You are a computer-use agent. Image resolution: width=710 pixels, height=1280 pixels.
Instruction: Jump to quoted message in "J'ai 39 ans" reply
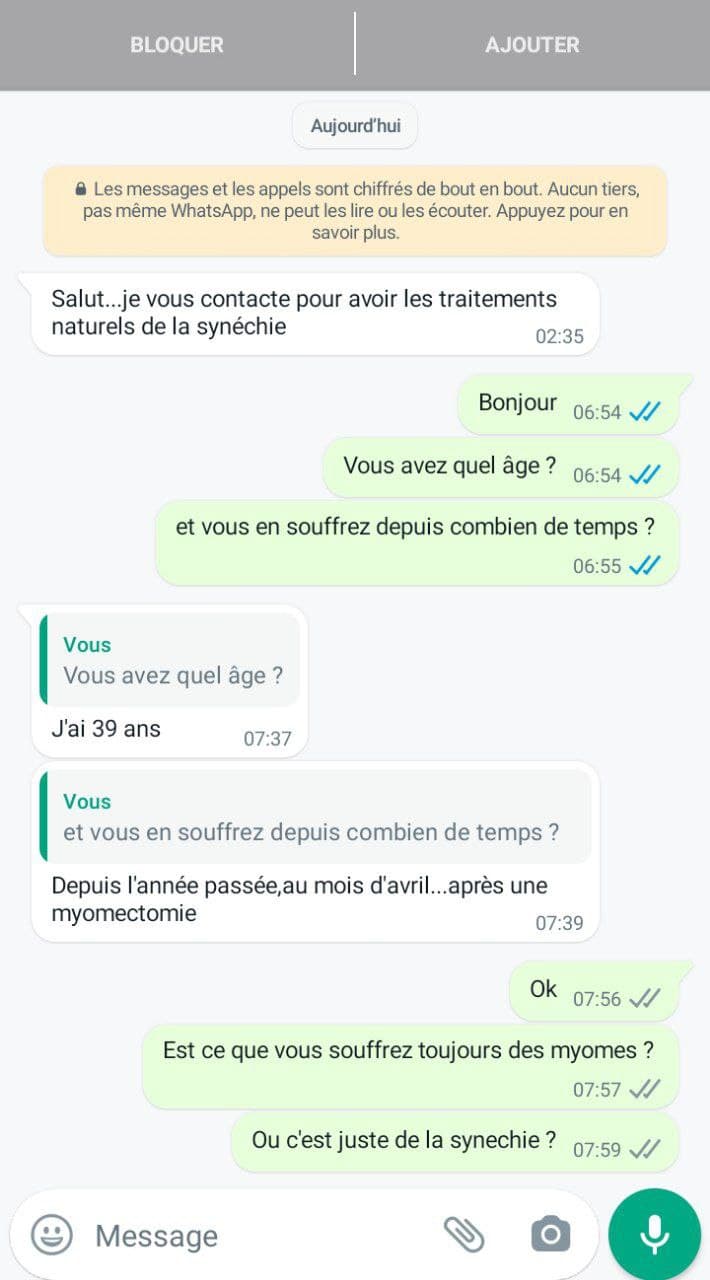click(170, 661)
